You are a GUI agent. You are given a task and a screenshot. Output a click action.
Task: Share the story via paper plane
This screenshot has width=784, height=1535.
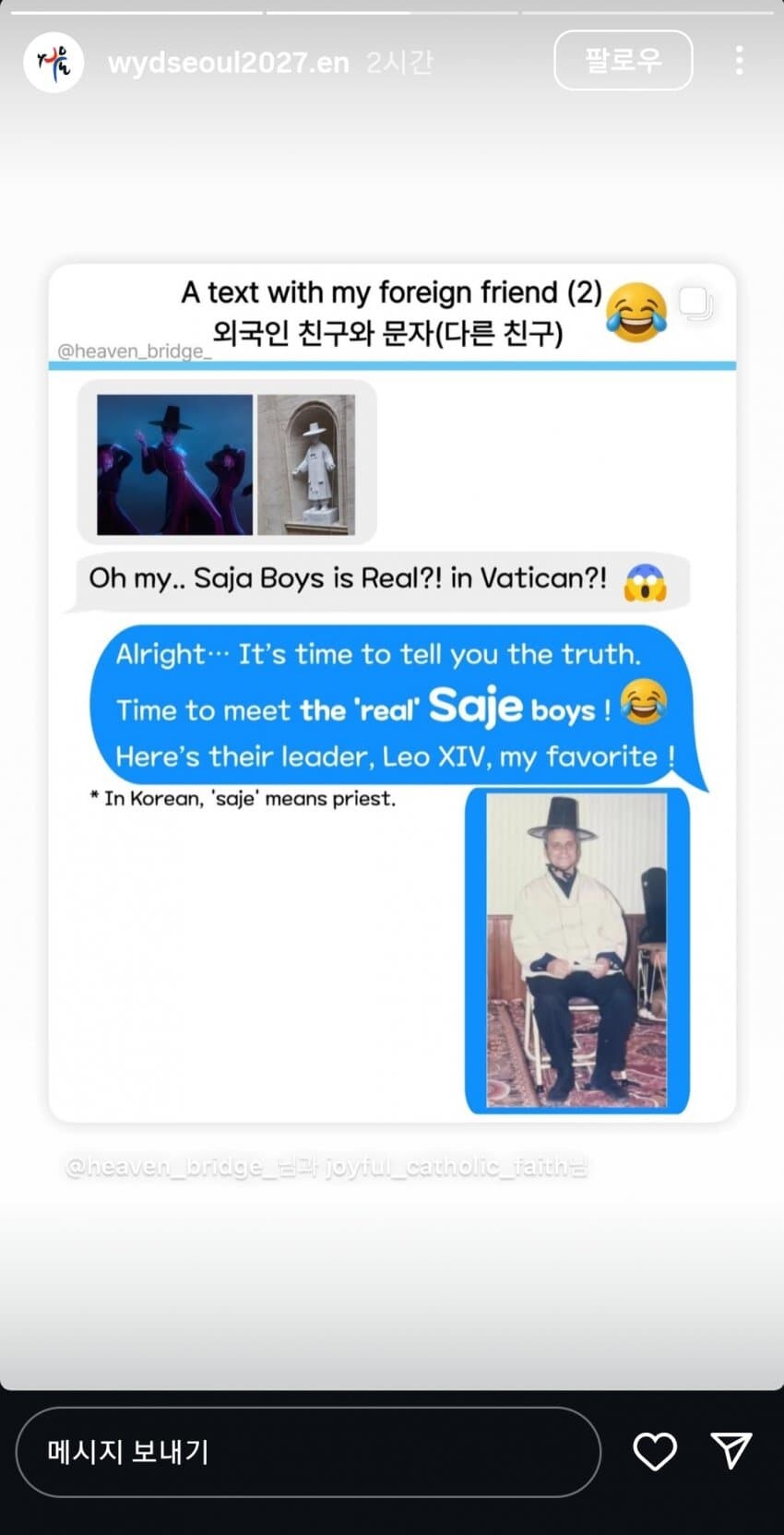(731, 1451)
